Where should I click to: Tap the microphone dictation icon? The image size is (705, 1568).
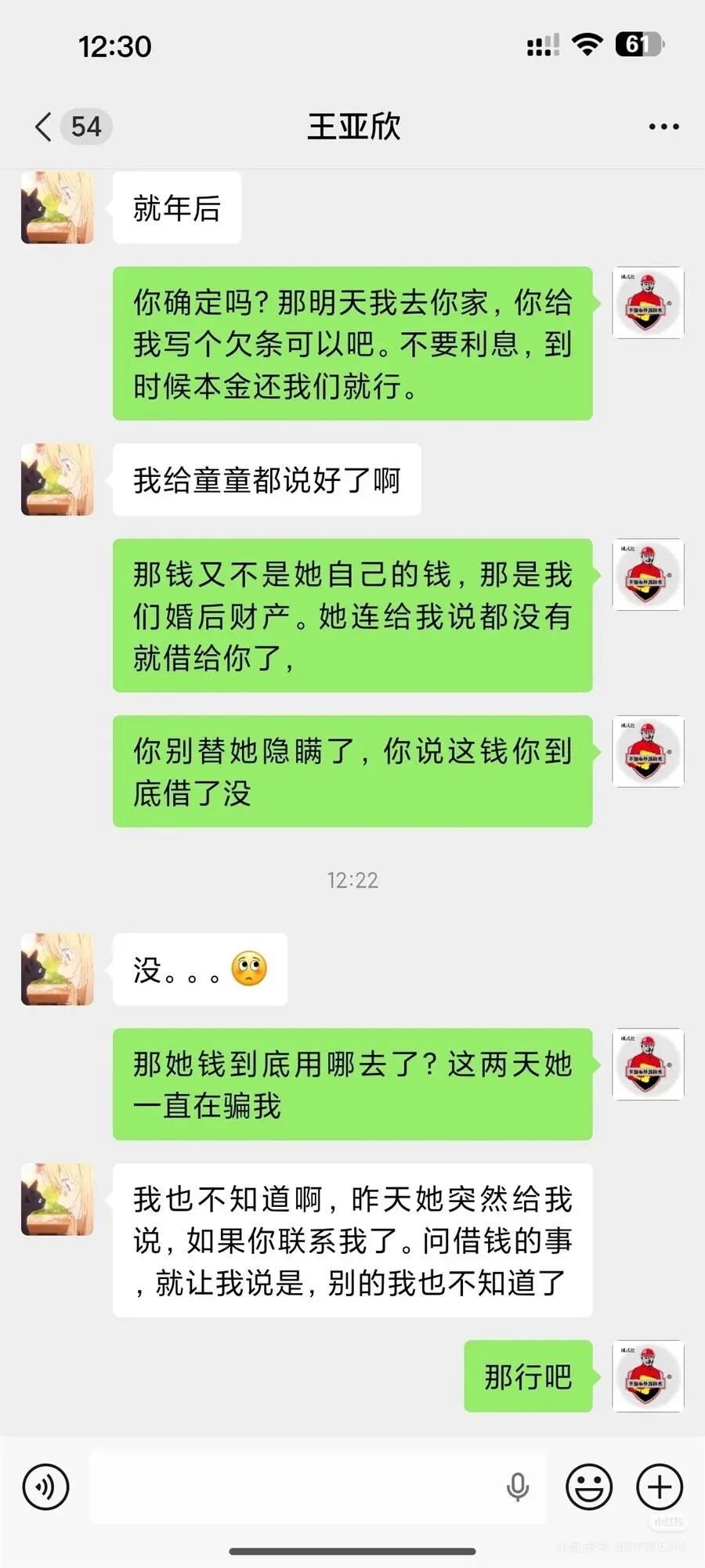click(x=517, y=1487)
